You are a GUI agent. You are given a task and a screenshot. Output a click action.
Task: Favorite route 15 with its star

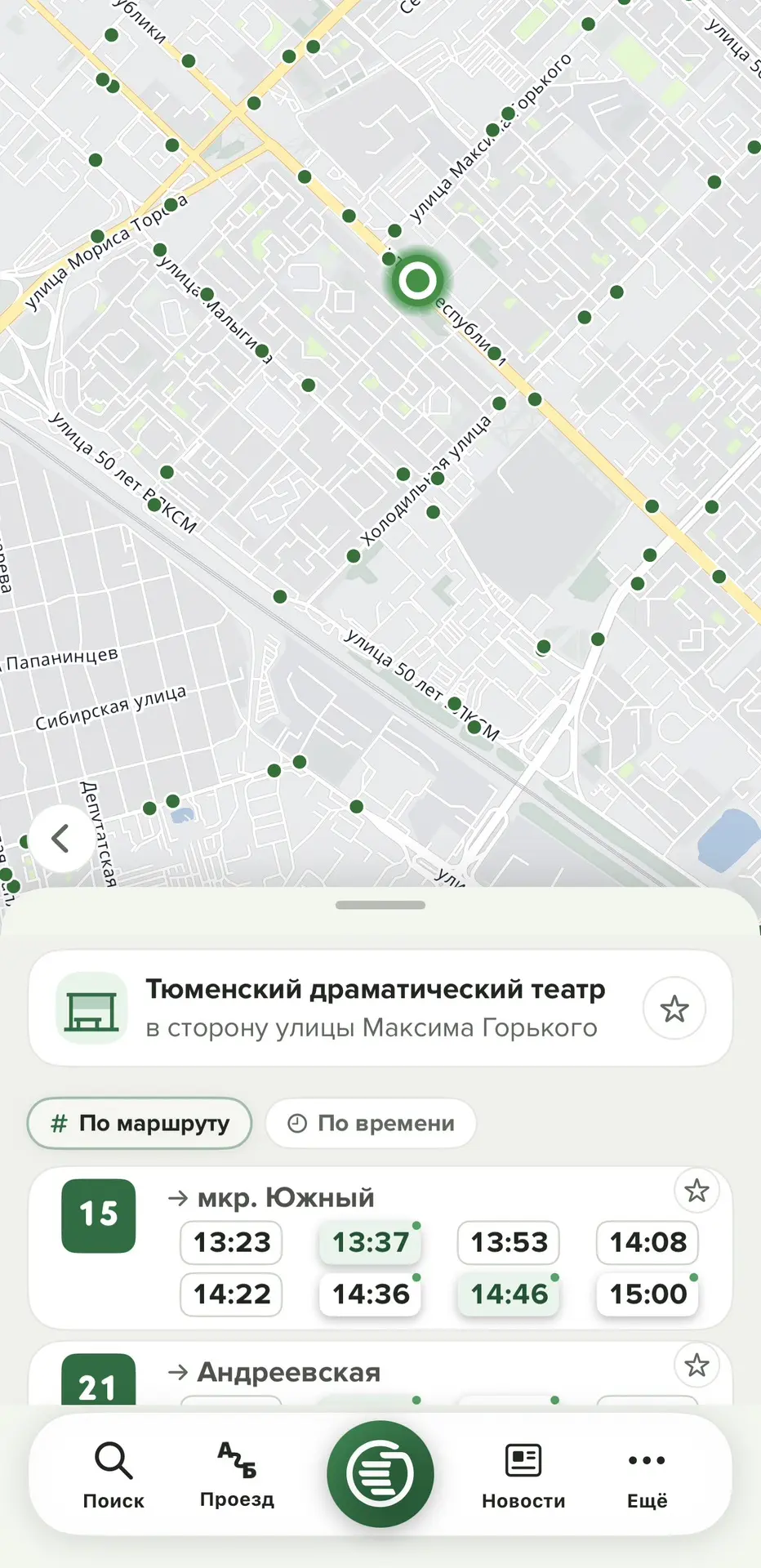[696, 1191]
